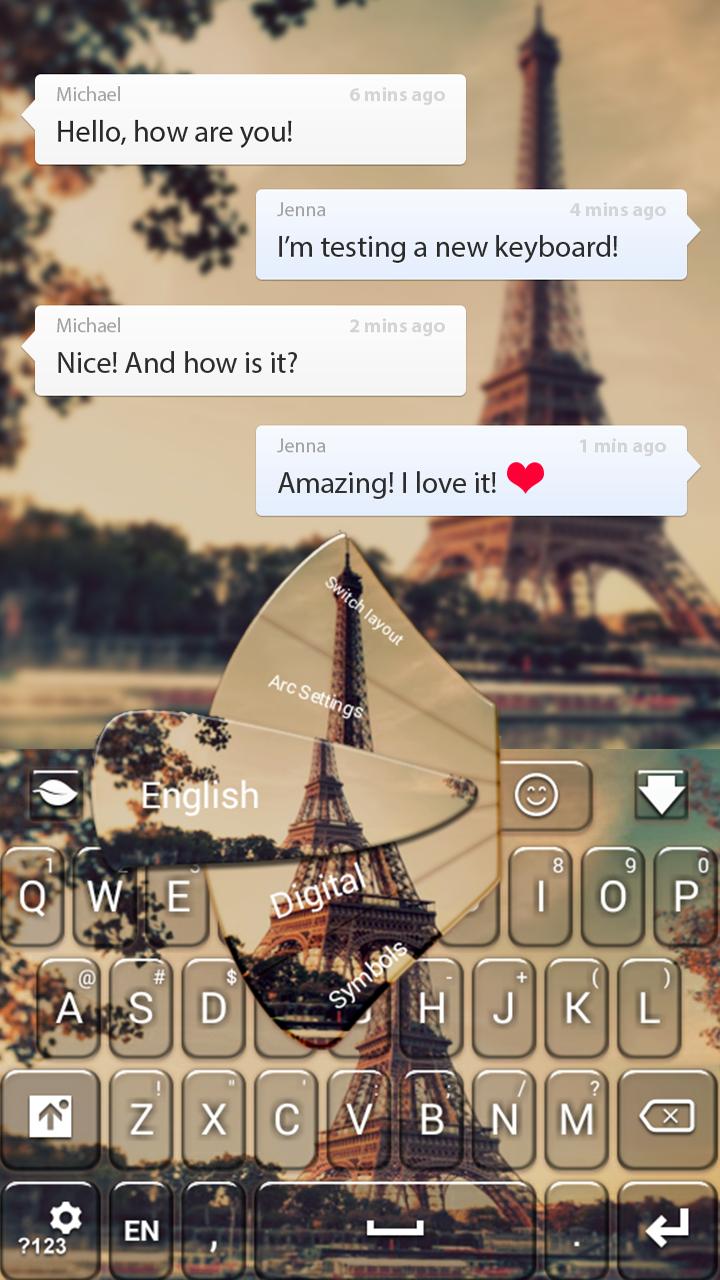Hide keyboard with green arrow icon
720x1280 pixels.
[x=660, y=793]
